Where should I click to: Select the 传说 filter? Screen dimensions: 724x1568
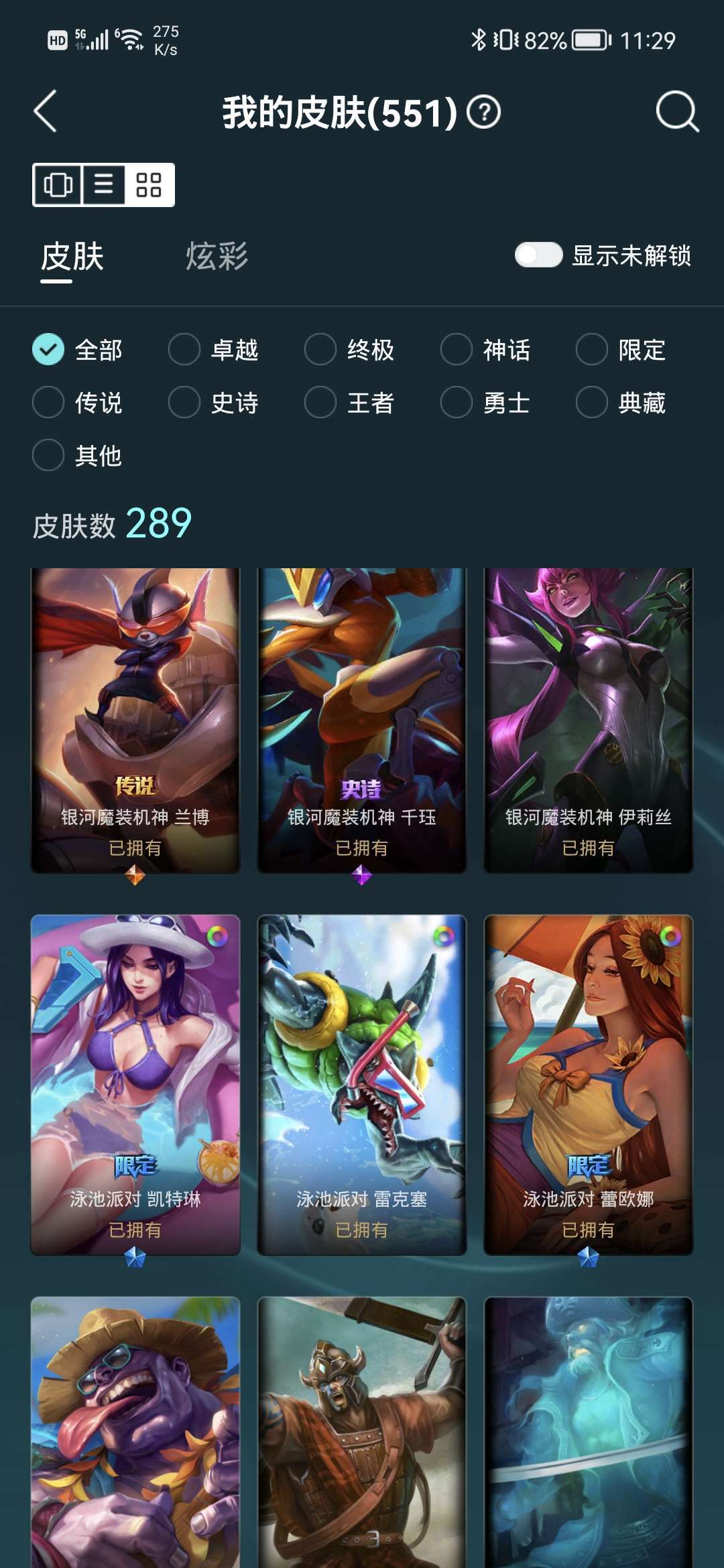(x=77, y=403)
